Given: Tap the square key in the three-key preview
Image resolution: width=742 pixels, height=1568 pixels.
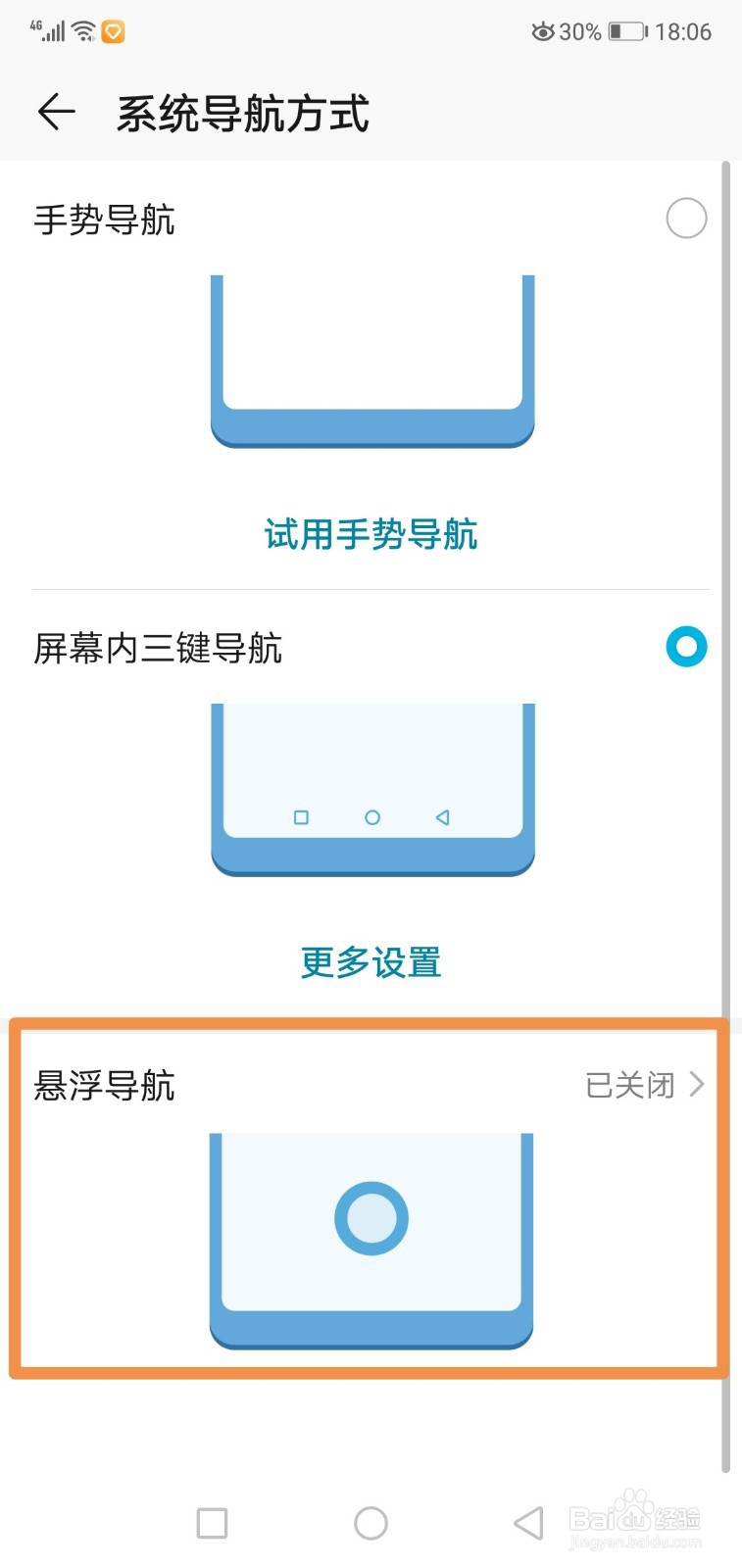Looking at the screenshot, I should click(301, 816).
